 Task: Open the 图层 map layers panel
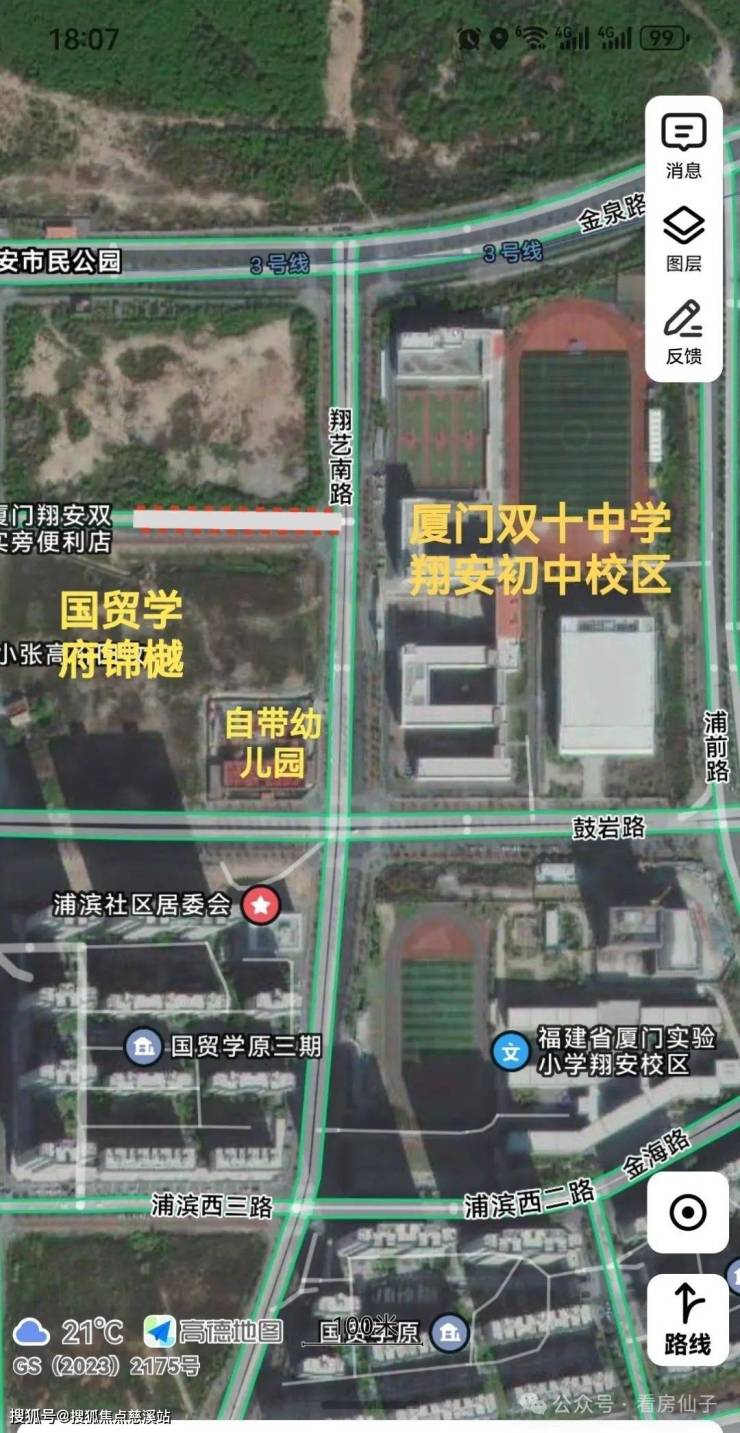(x=684, y=240)
